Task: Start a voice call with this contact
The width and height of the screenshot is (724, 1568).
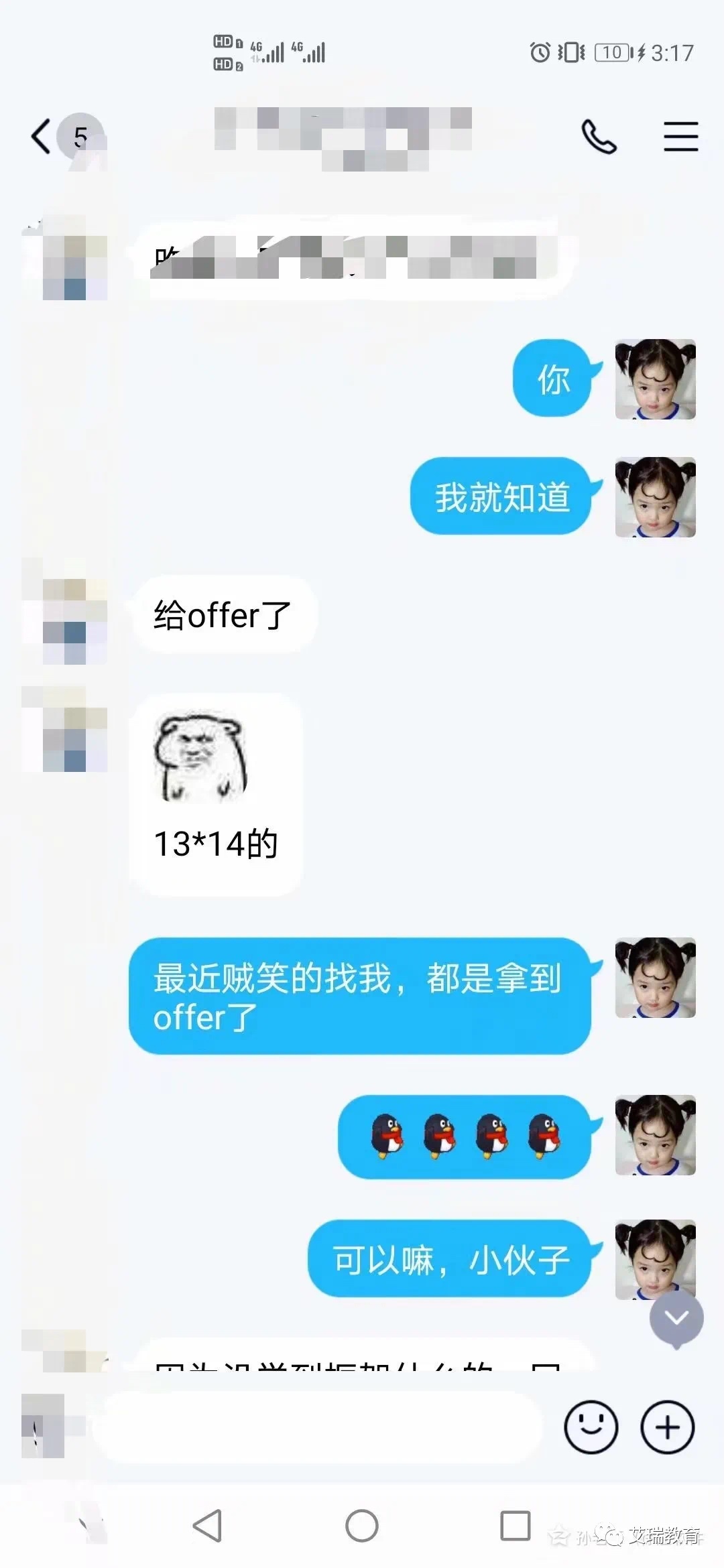Action: coord(599,137)
